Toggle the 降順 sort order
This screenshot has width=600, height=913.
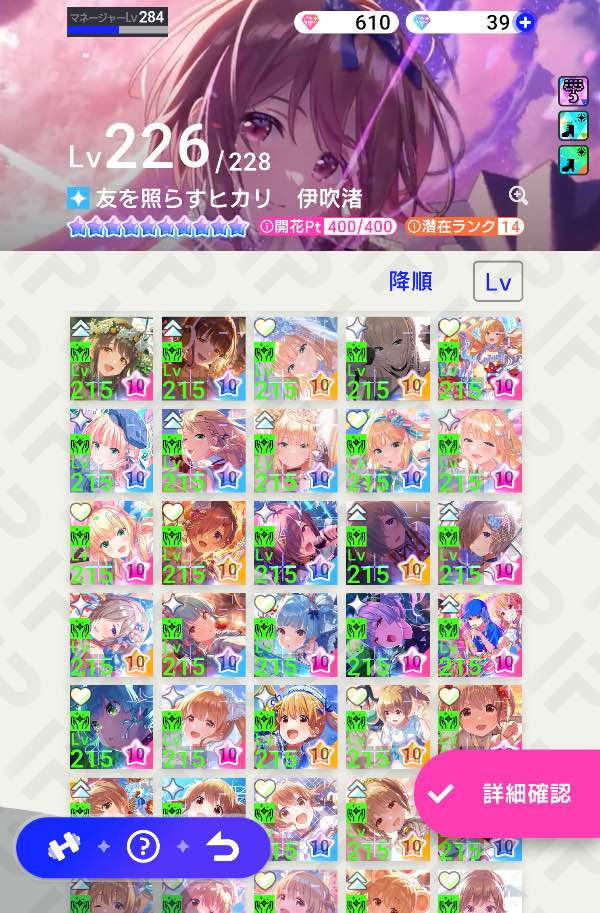(x=410, y=282)
